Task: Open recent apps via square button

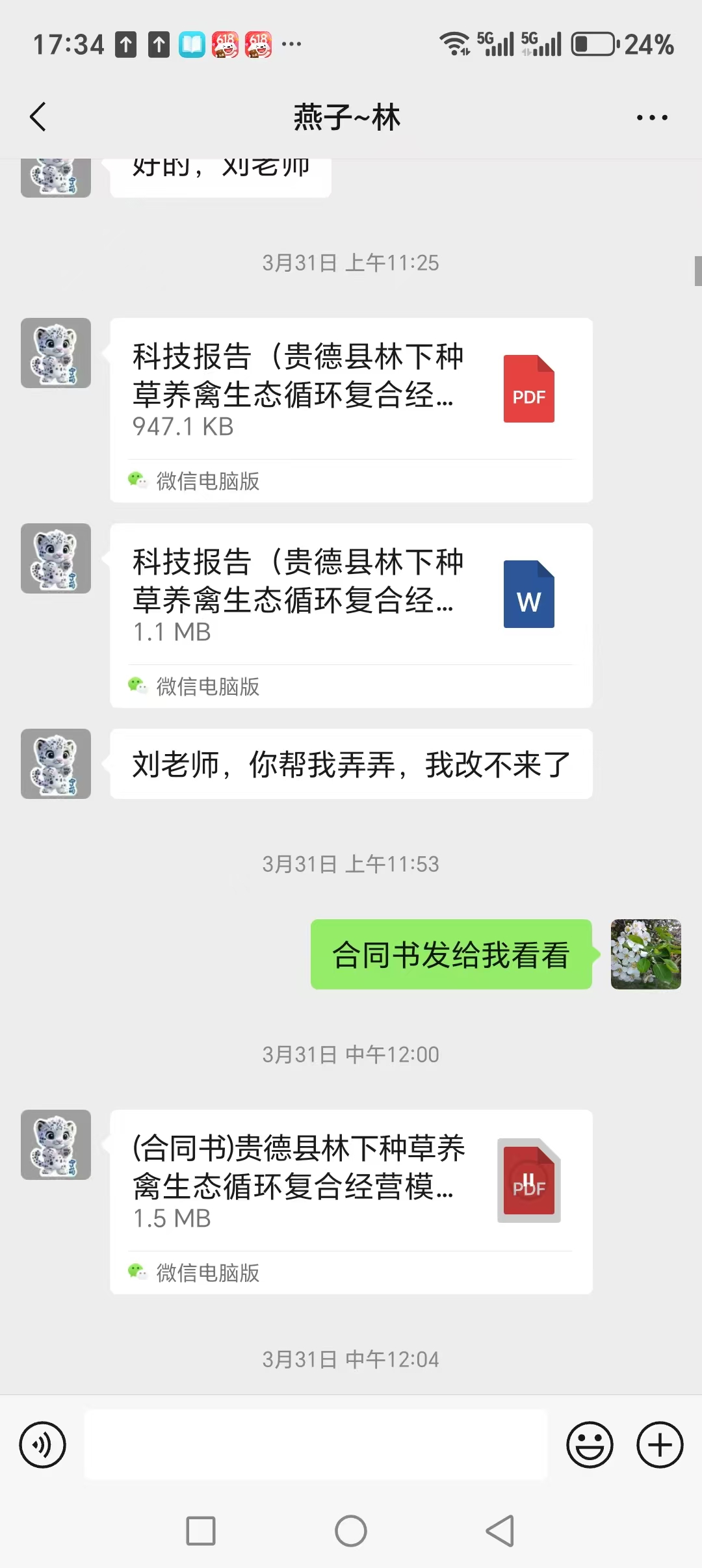Action: pos(201,1530)
